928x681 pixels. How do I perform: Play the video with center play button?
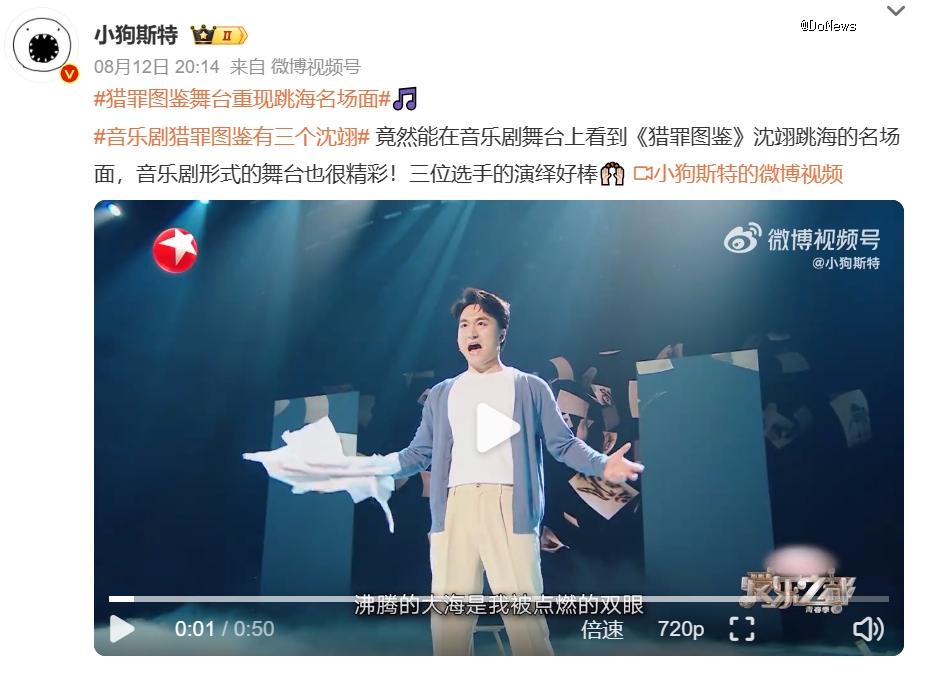498,428
